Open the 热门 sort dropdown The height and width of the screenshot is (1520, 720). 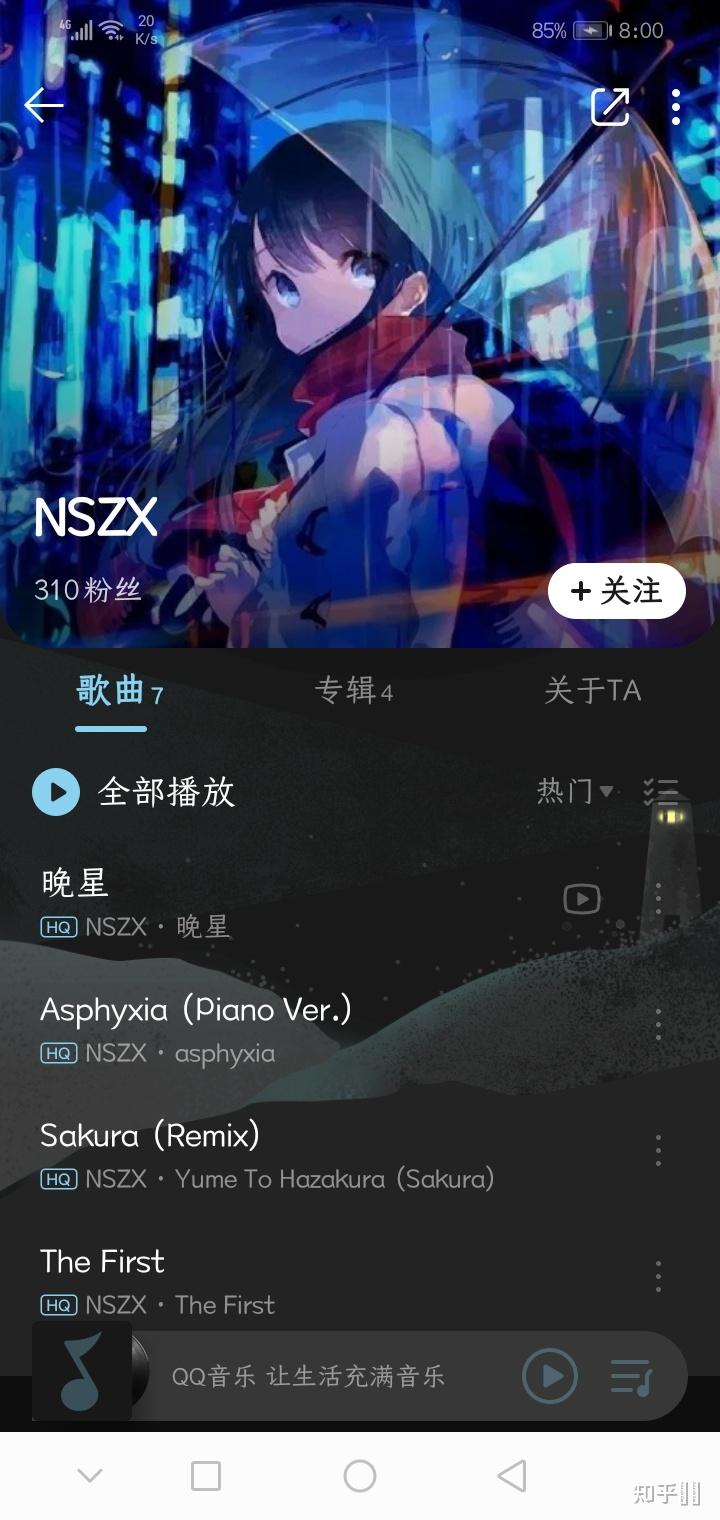point(573,791)
